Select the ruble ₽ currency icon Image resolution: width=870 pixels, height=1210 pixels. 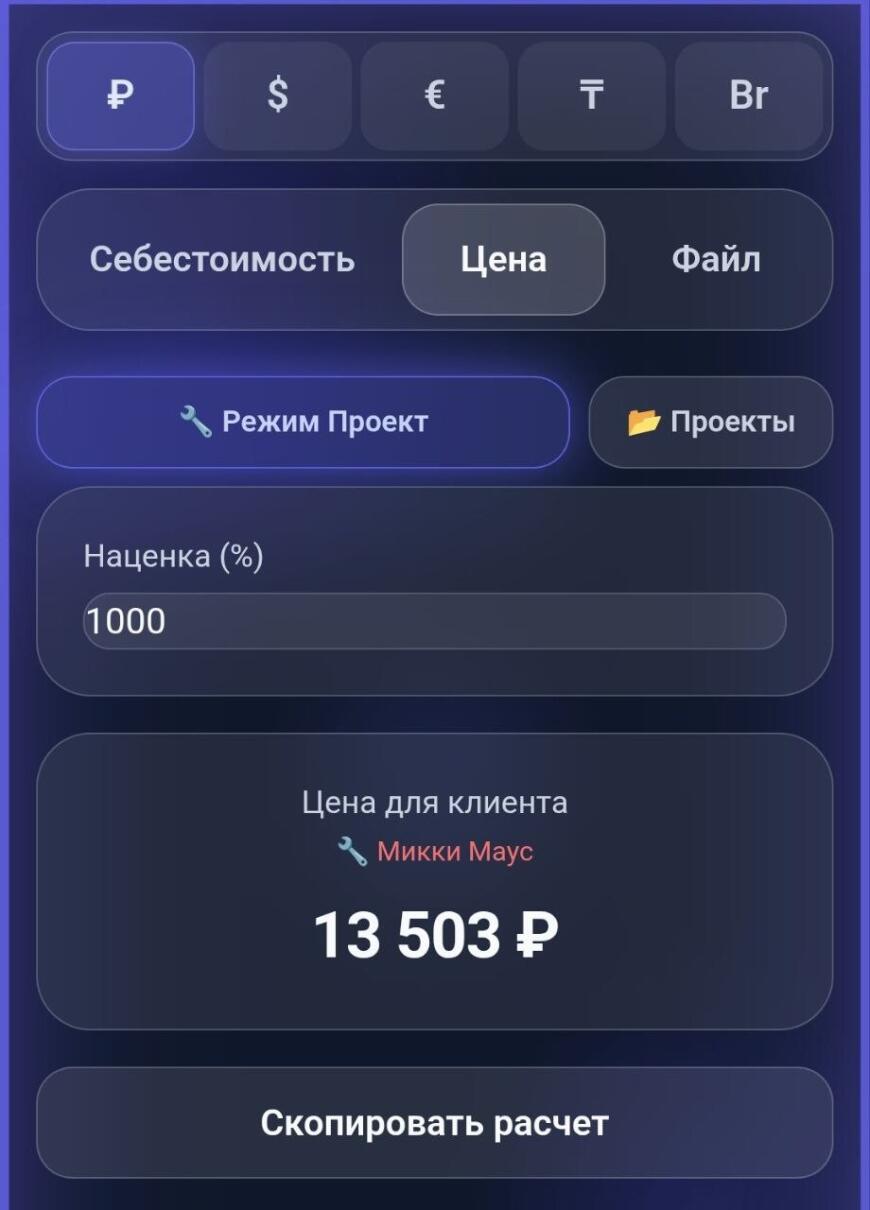(x=118, y=96)
